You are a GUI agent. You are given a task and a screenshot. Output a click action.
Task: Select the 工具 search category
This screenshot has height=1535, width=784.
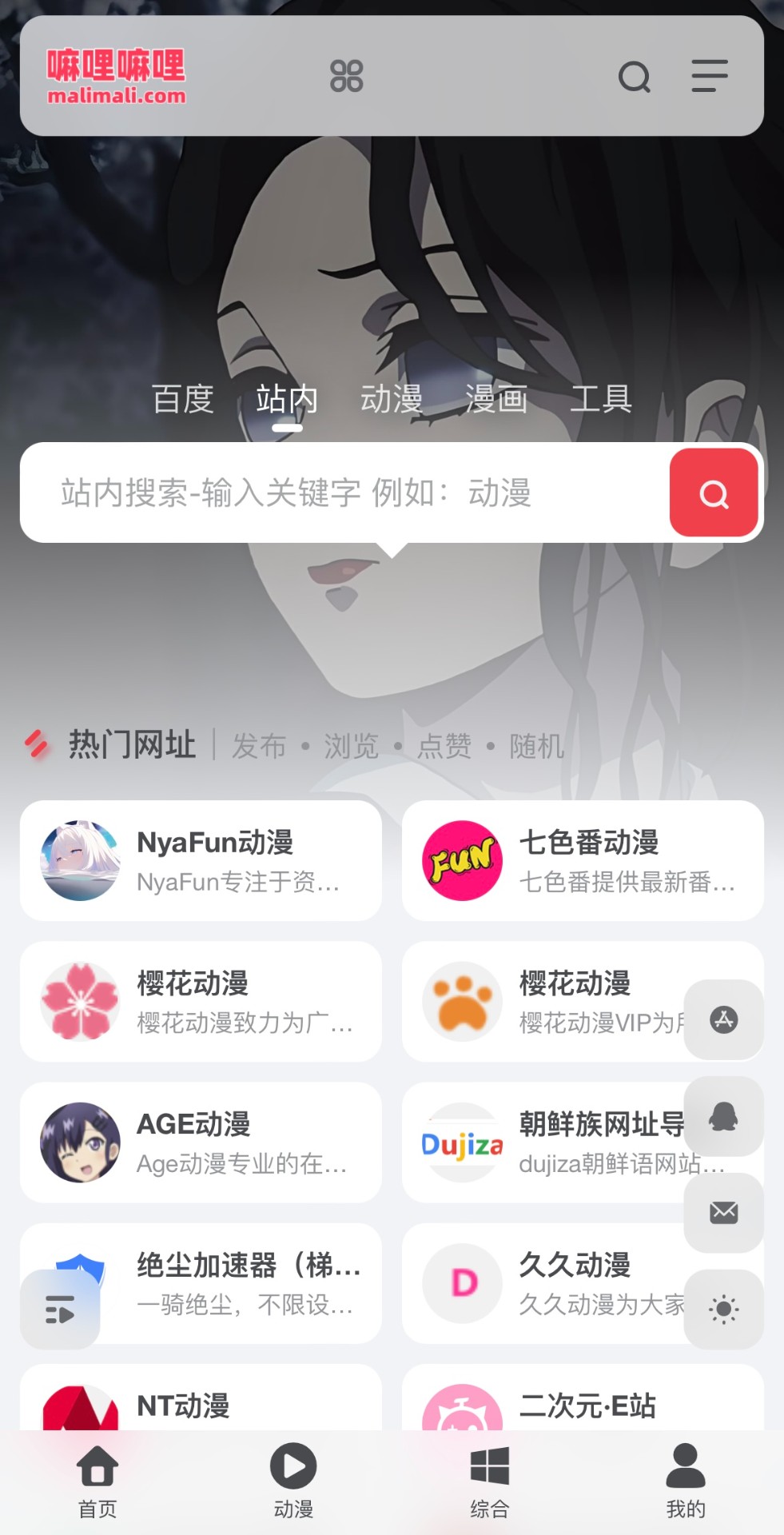click(x=602, y=400)
